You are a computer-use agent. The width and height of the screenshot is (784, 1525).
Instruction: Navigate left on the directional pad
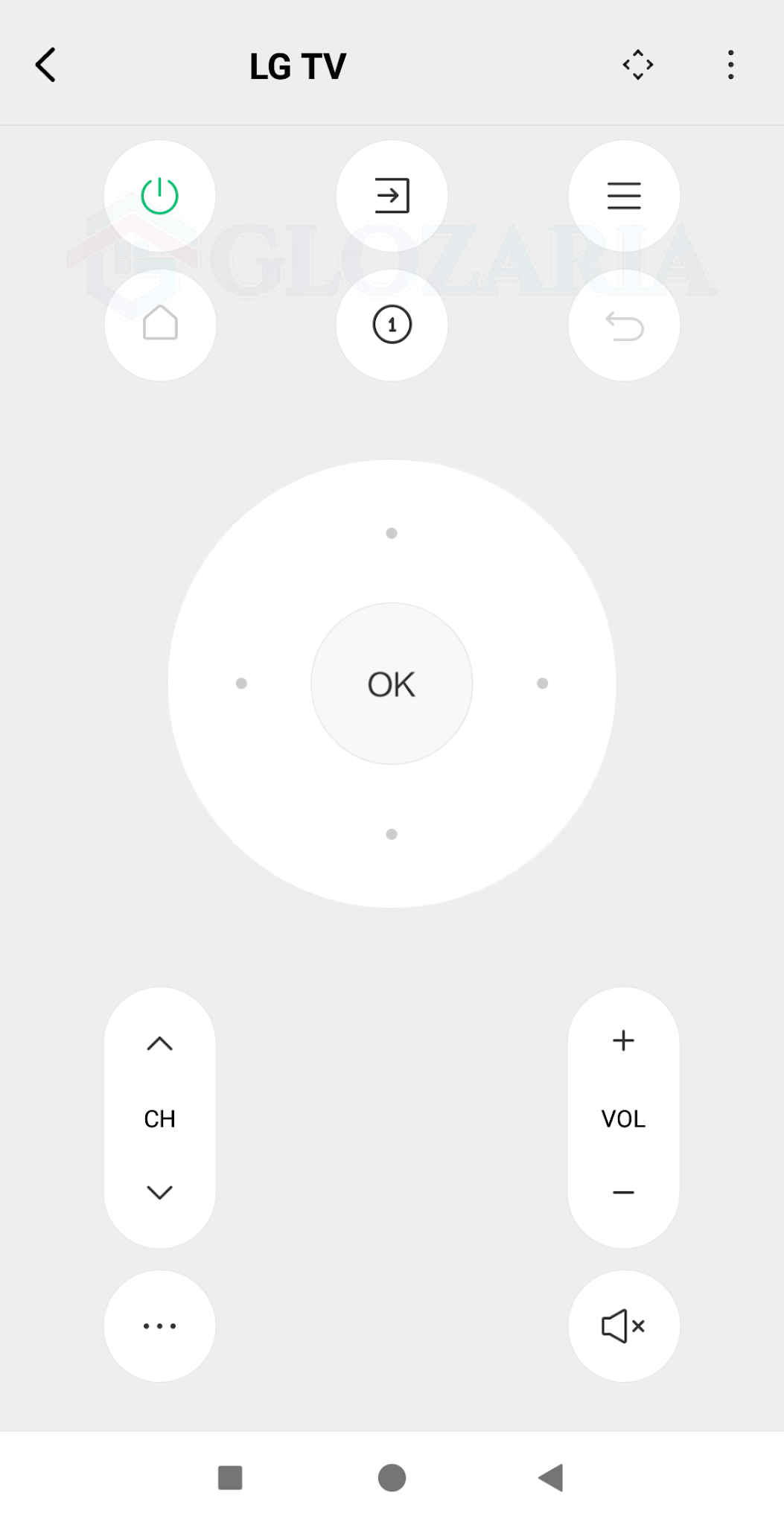[x=241, y=684]
